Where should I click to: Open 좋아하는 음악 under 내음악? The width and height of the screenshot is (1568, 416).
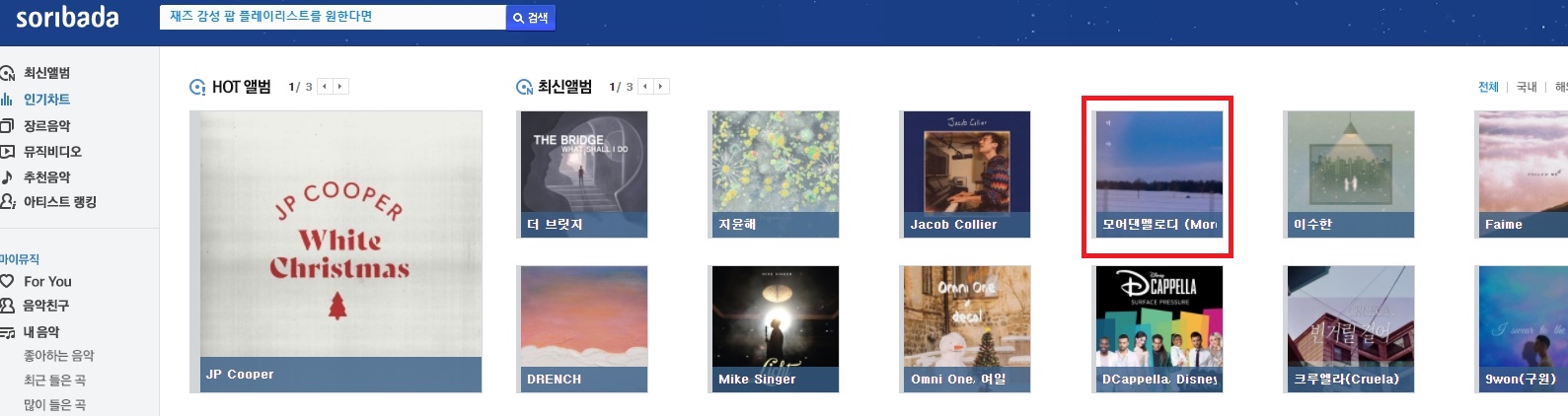coord(58,356)
